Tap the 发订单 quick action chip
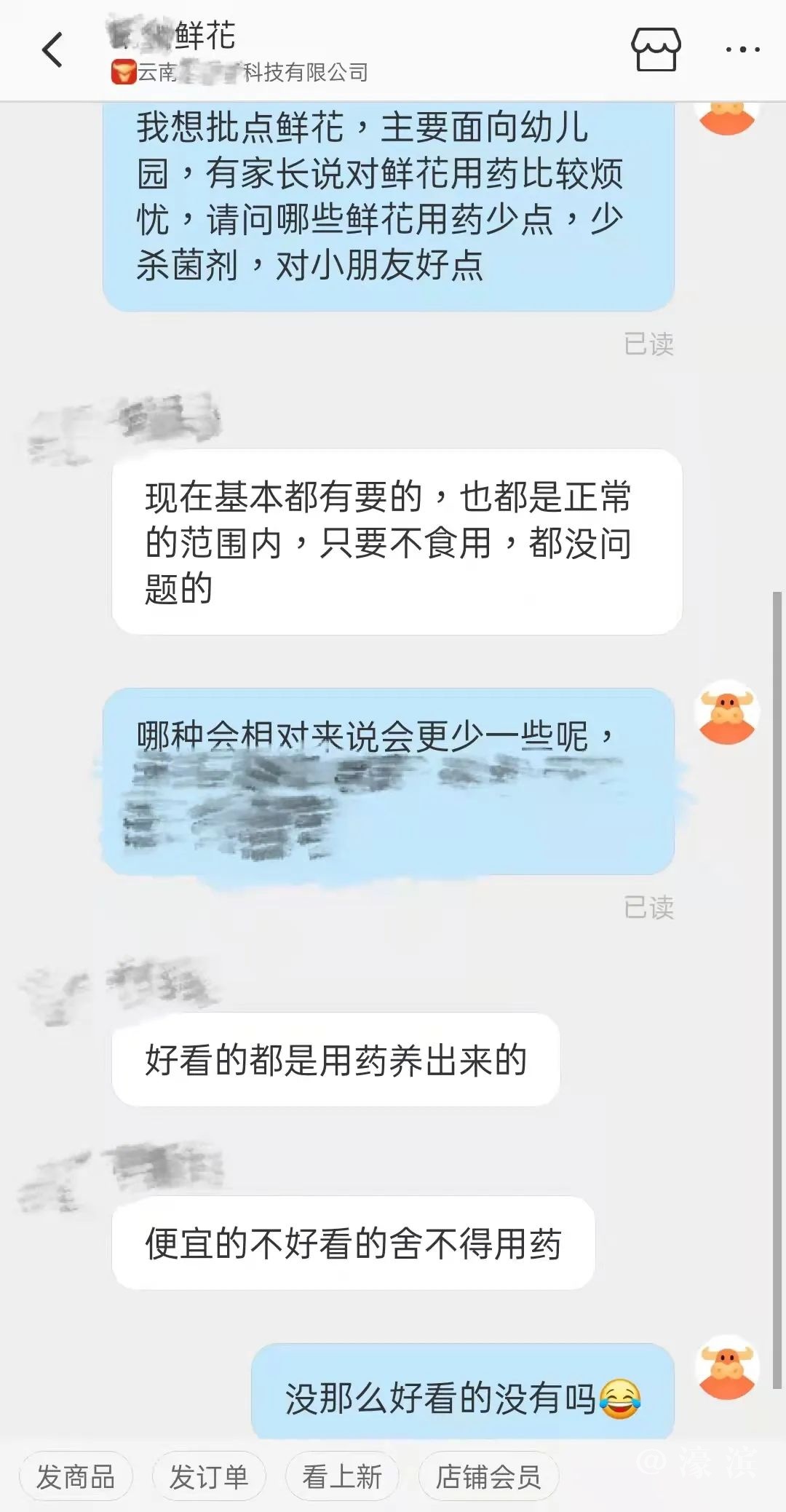Viewport: 786px width, 1512px height. pos(209,1477)
